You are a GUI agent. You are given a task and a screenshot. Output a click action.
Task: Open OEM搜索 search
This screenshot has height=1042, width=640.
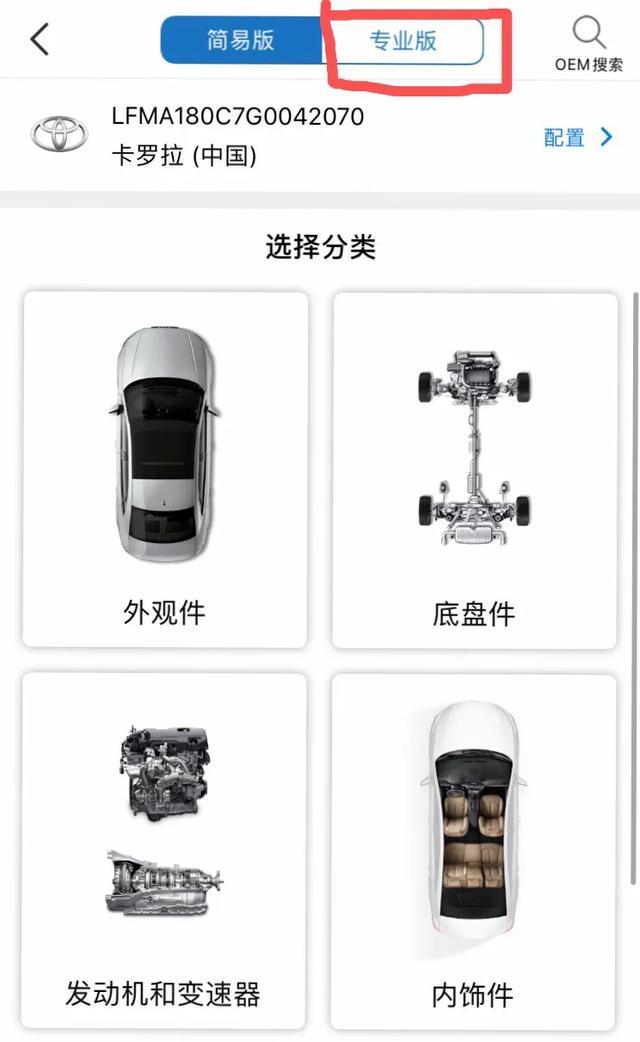pos(589,45)
